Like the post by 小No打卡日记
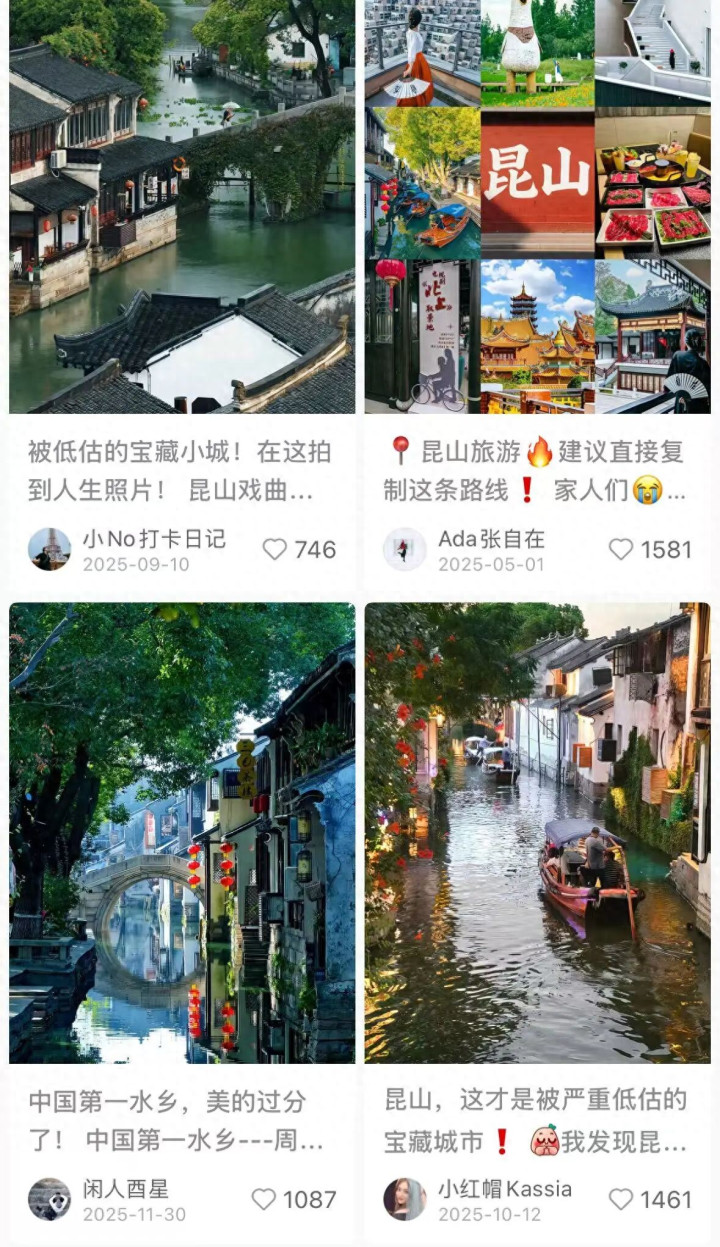This screenshot has height=1247, width=720. pos(275,549)
